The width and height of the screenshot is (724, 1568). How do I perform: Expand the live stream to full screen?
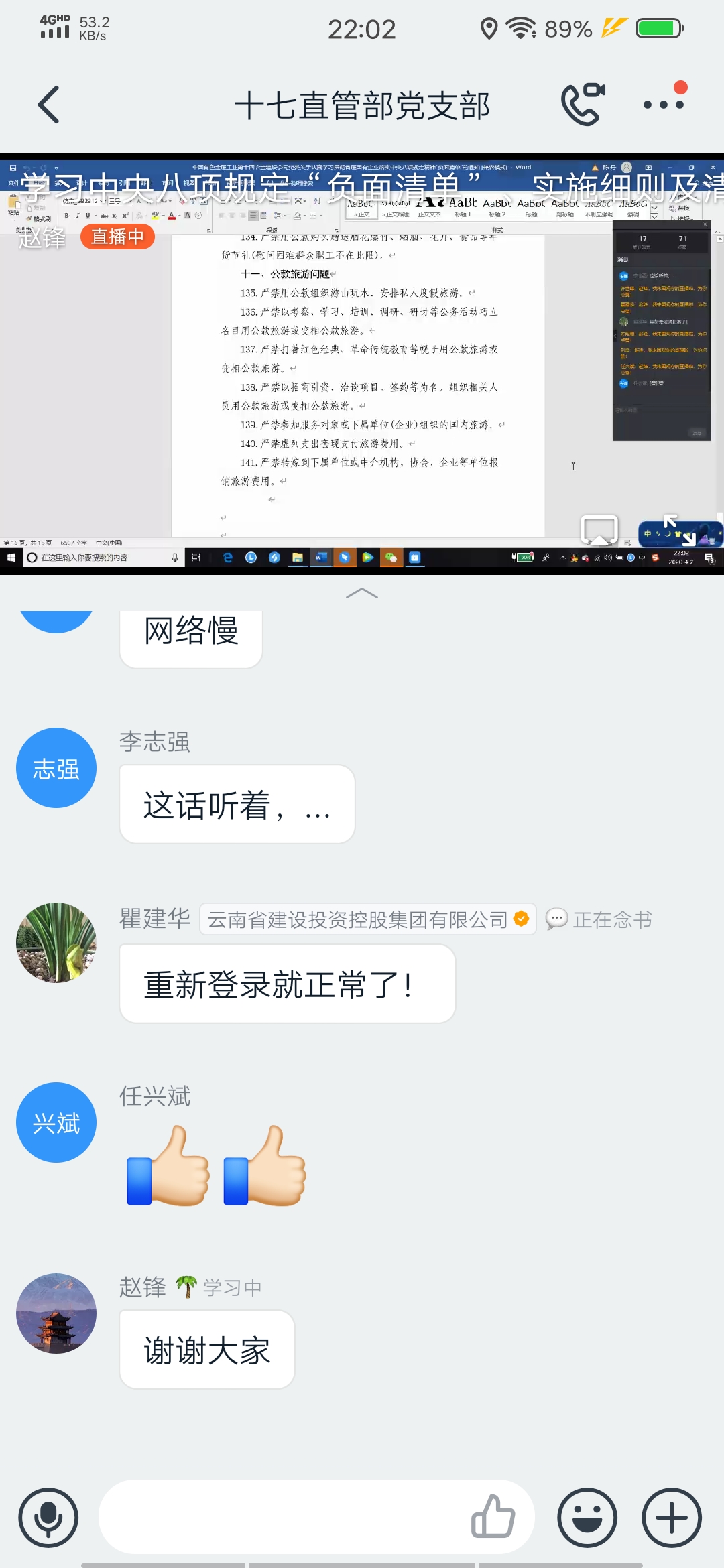(678, 531)
